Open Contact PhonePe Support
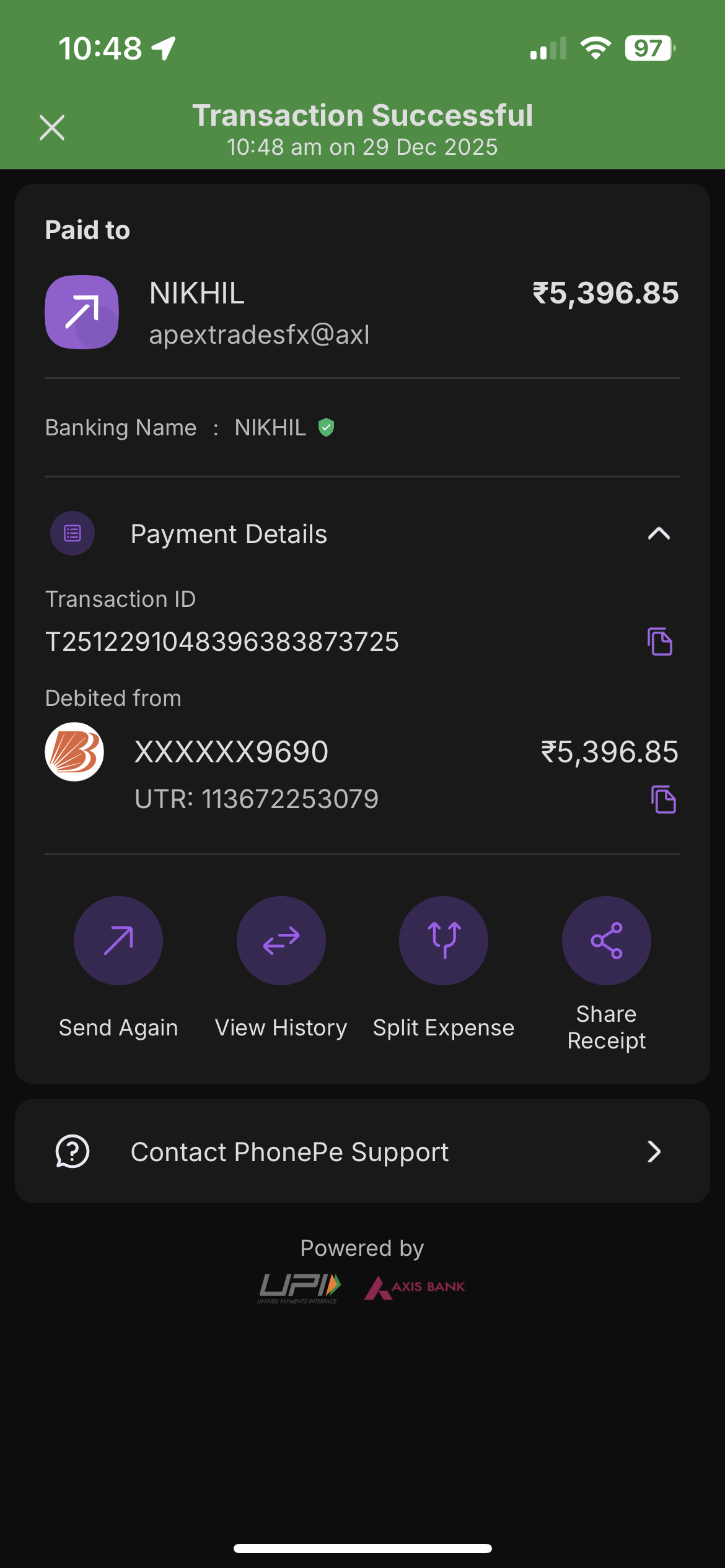 pyautogui.click(x=362, y=1152)
